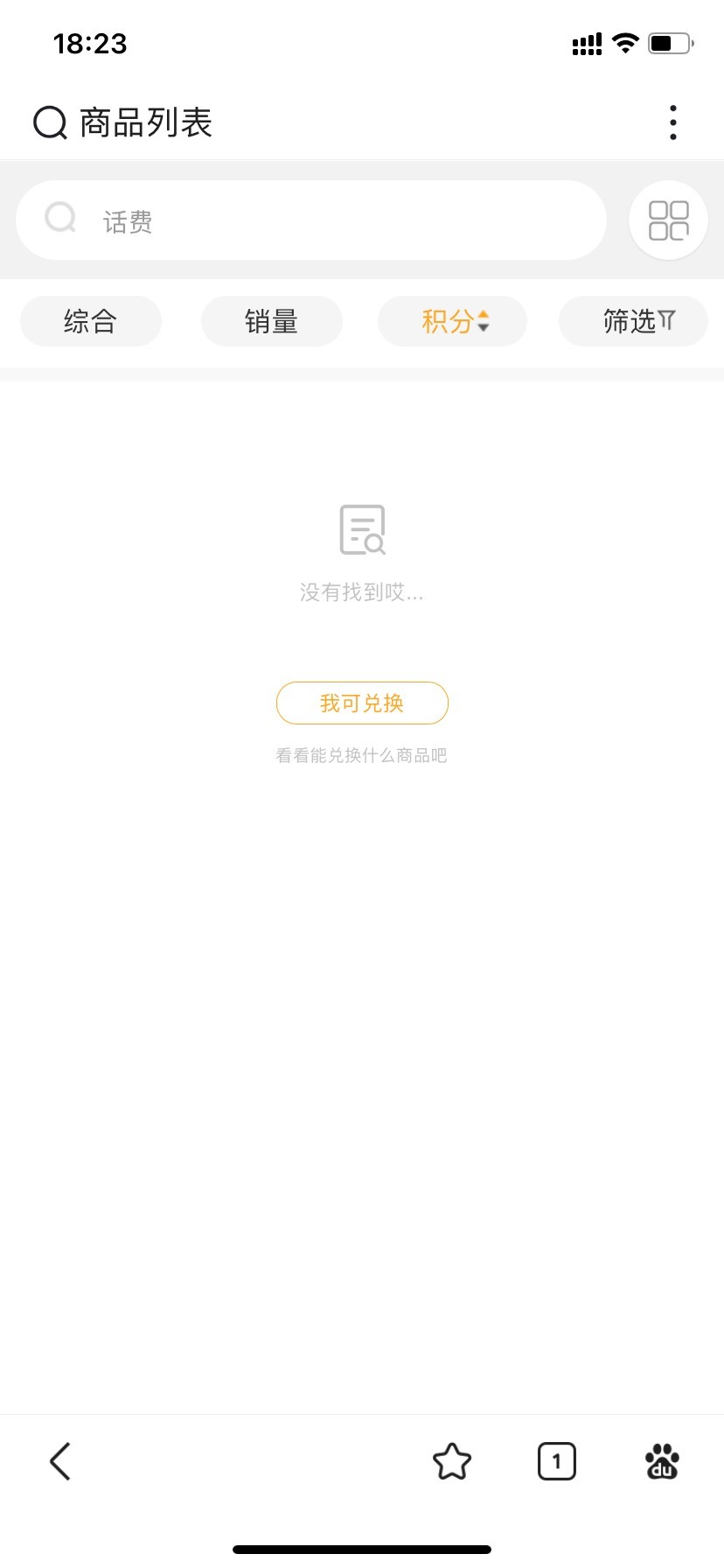Toggle the 积分 sort order
Screen dimensions: 724x1568
pos(452,321)
